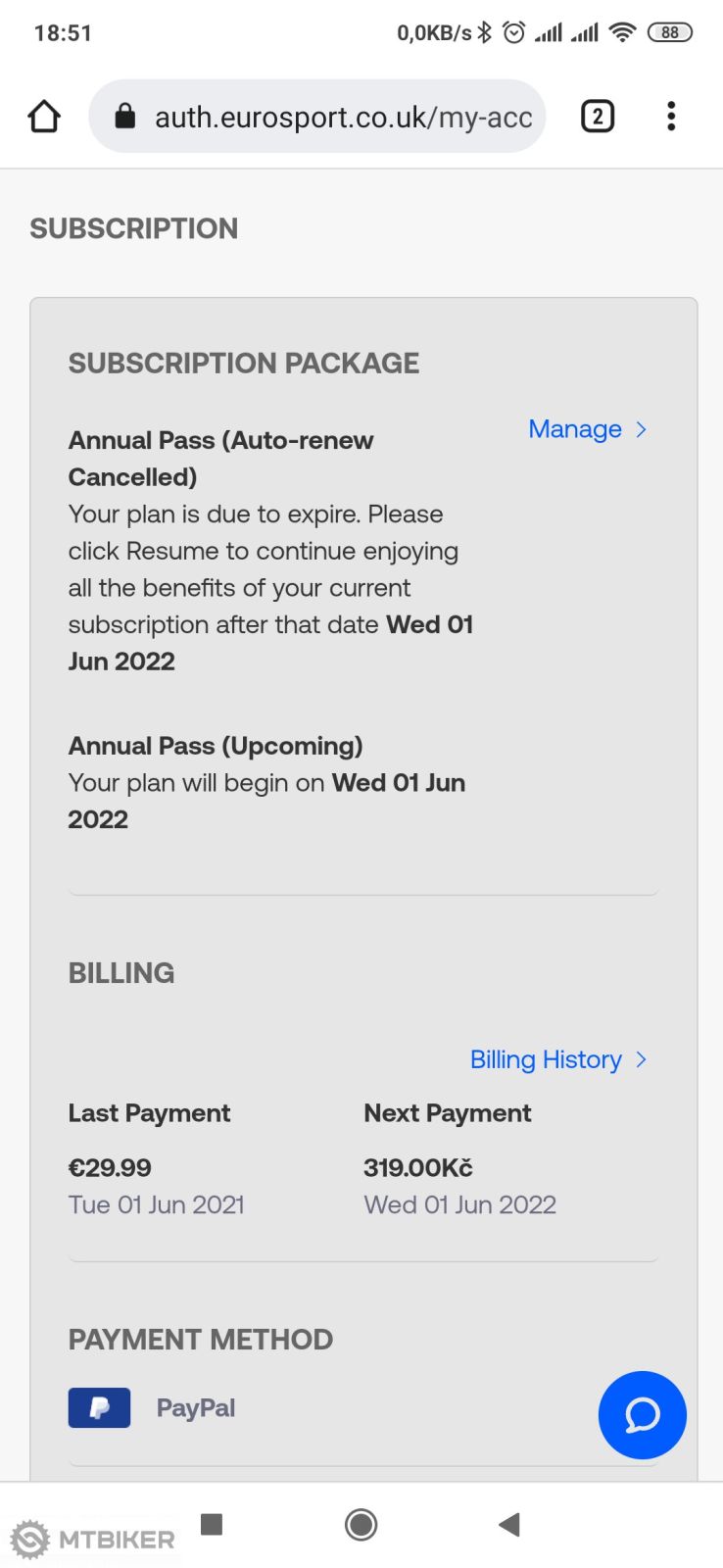Screen dimensions: 723x1568
Task: Open recent apps with the square button
Action: [x=212, y=1524]
